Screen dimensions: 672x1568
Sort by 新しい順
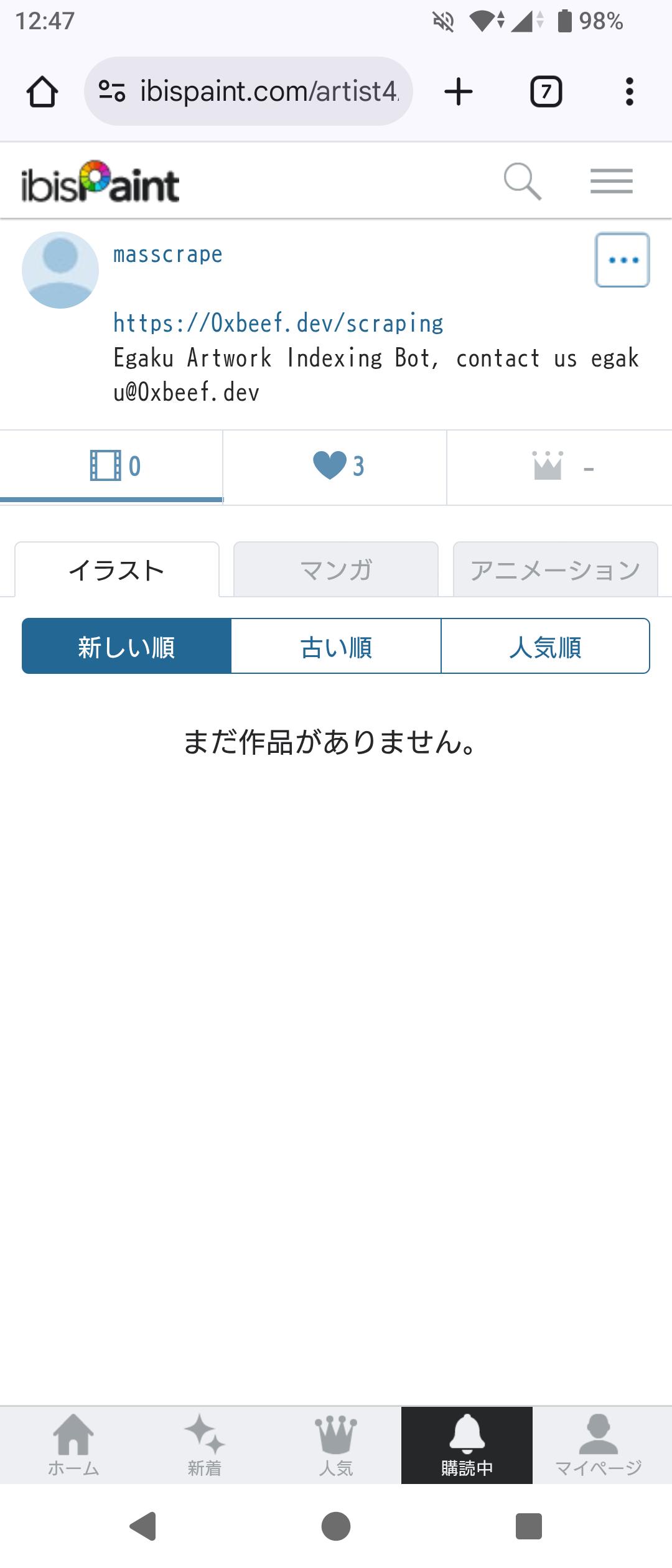click(x=126, y=646)
